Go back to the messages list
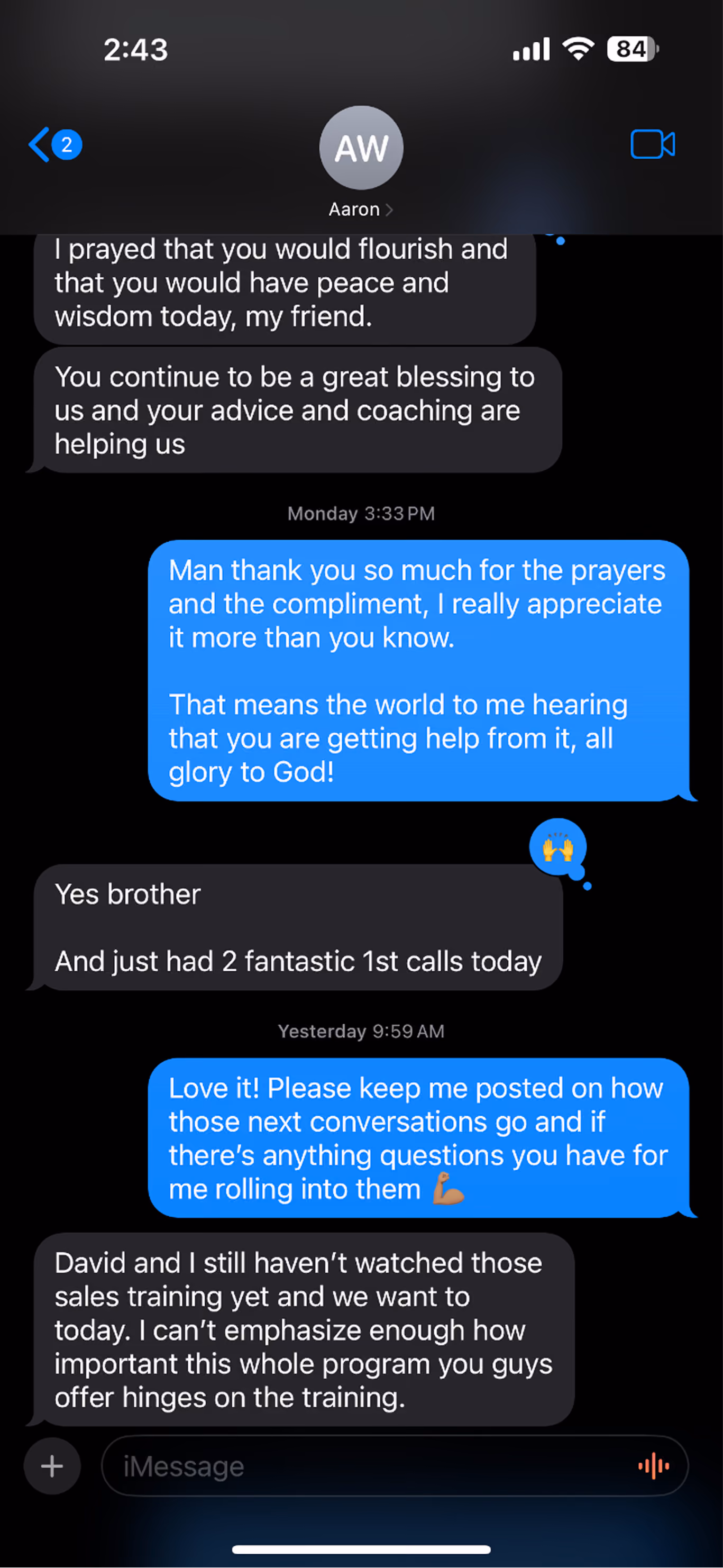Viewport: 723px width, 1568px height. pyautogui.click(x=54, y=145)
